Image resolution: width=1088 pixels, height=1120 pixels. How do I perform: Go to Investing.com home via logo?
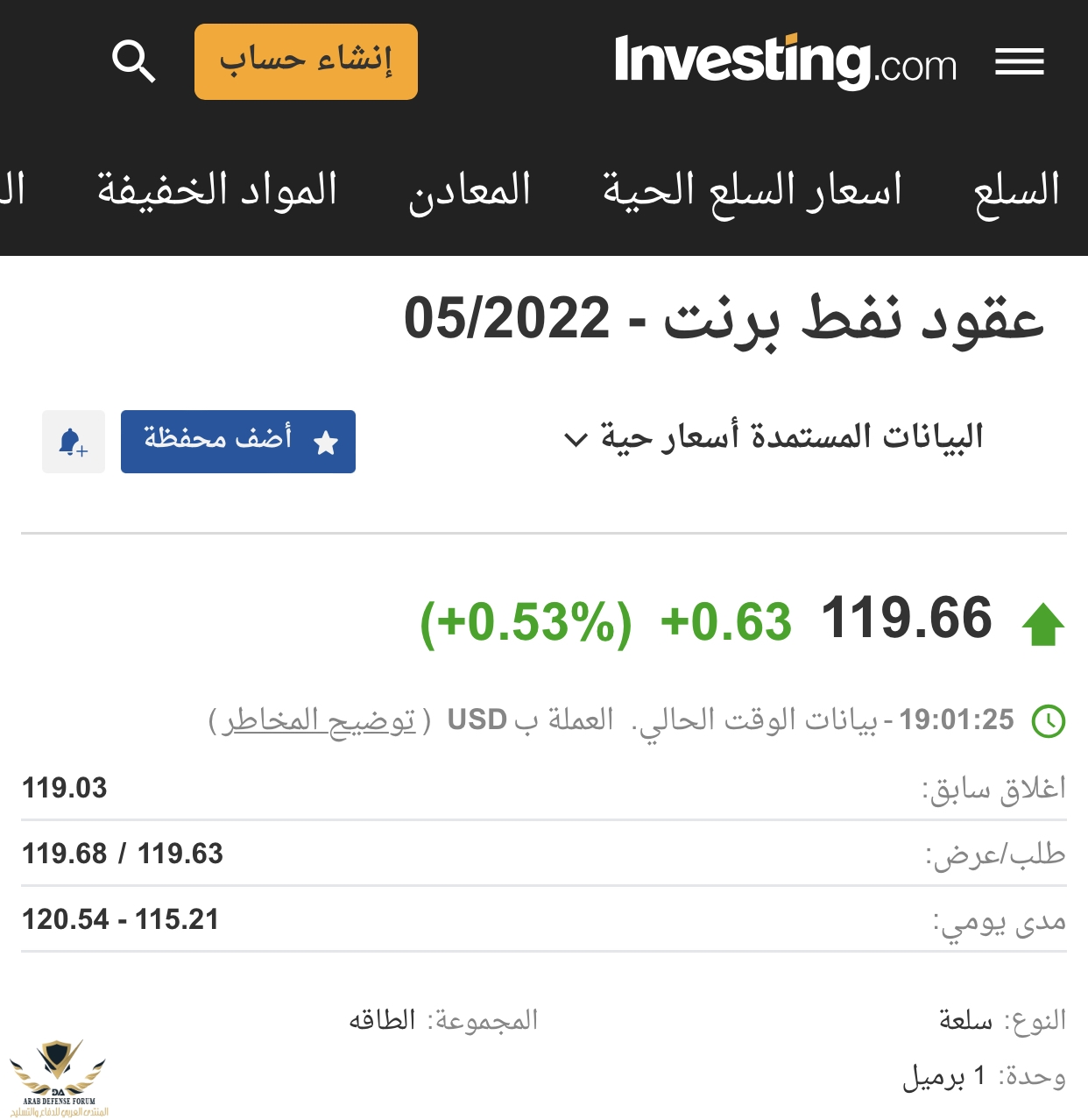tap(785, 61)
